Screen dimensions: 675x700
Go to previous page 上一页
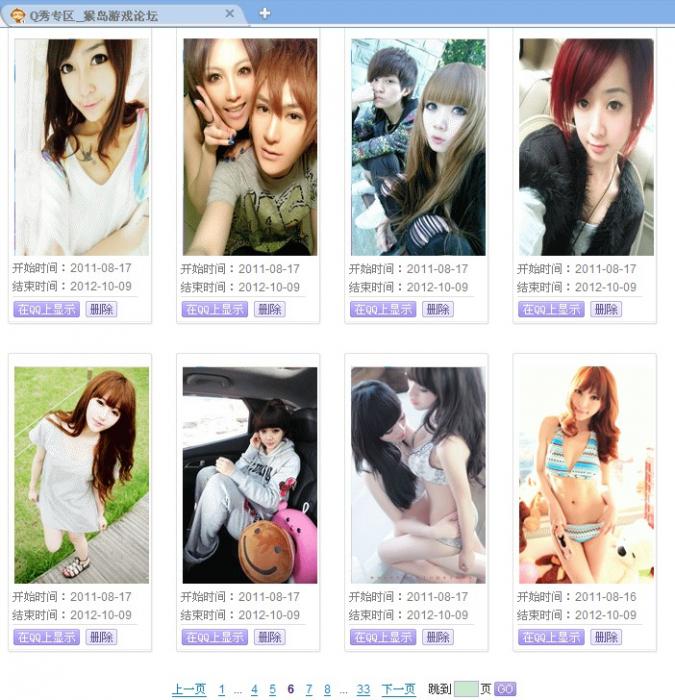(x=188, y=689)
